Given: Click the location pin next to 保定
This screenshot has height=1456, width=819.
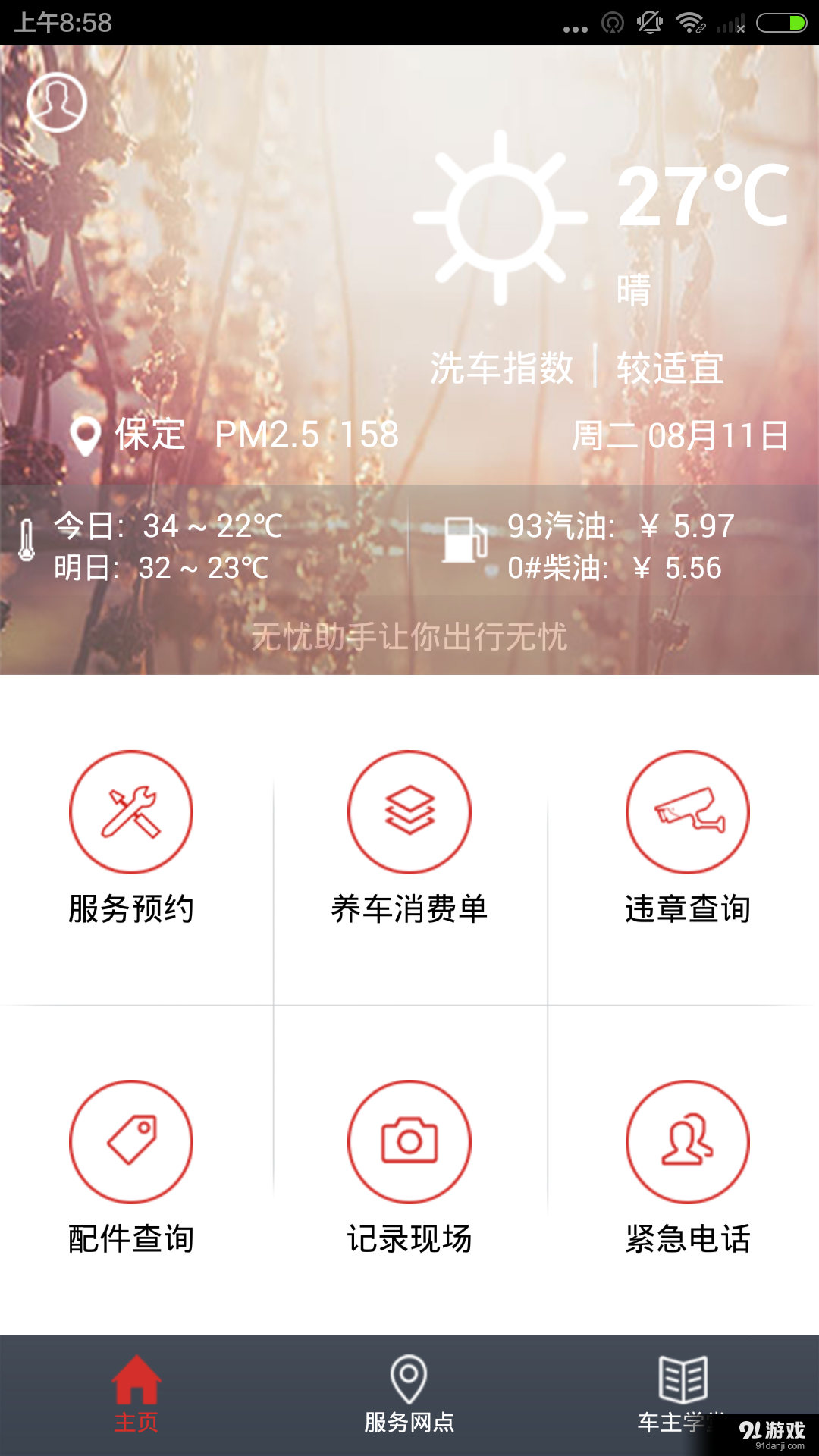Looking at the screenshot, I should (86, 436).
